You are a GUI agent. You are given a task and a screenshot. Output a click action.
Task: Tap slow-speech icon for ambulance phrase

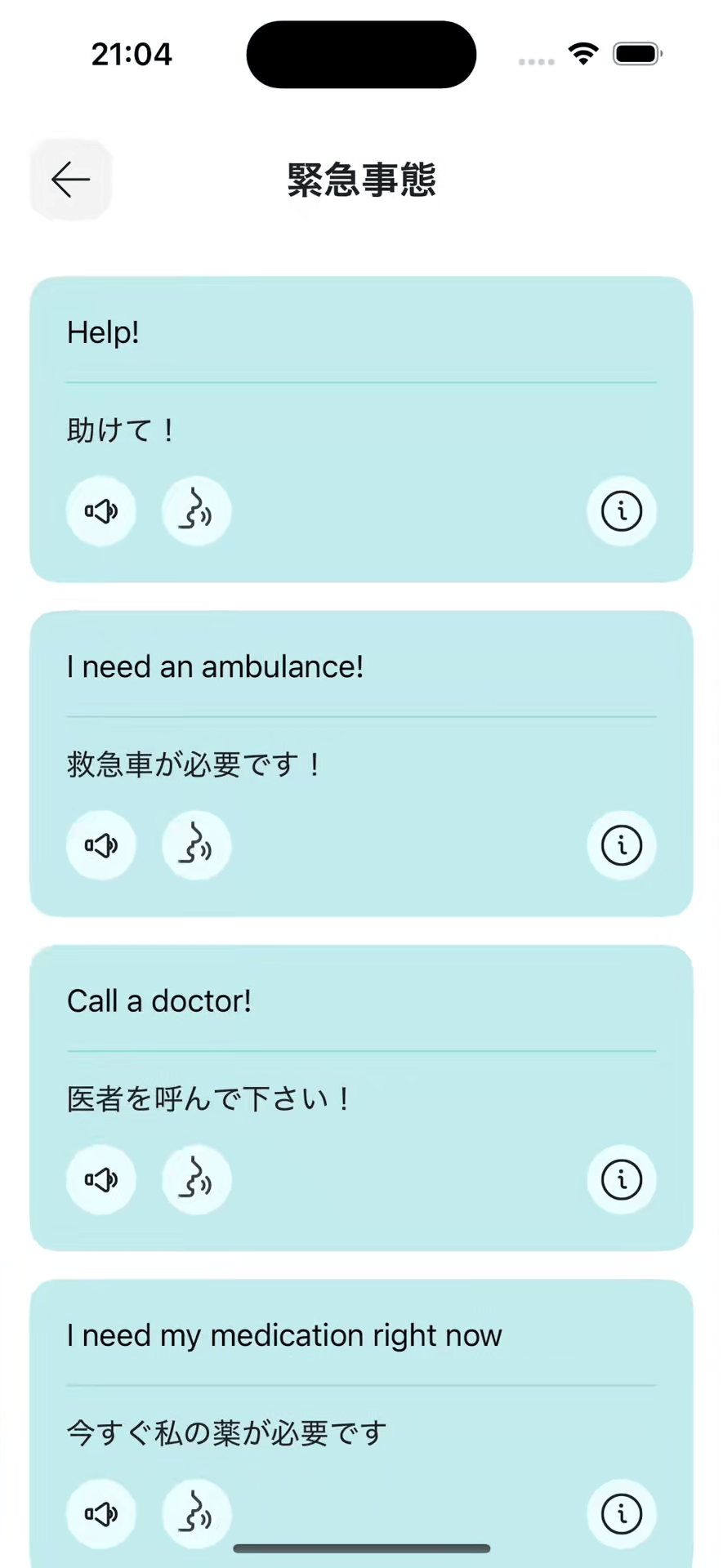196,845
